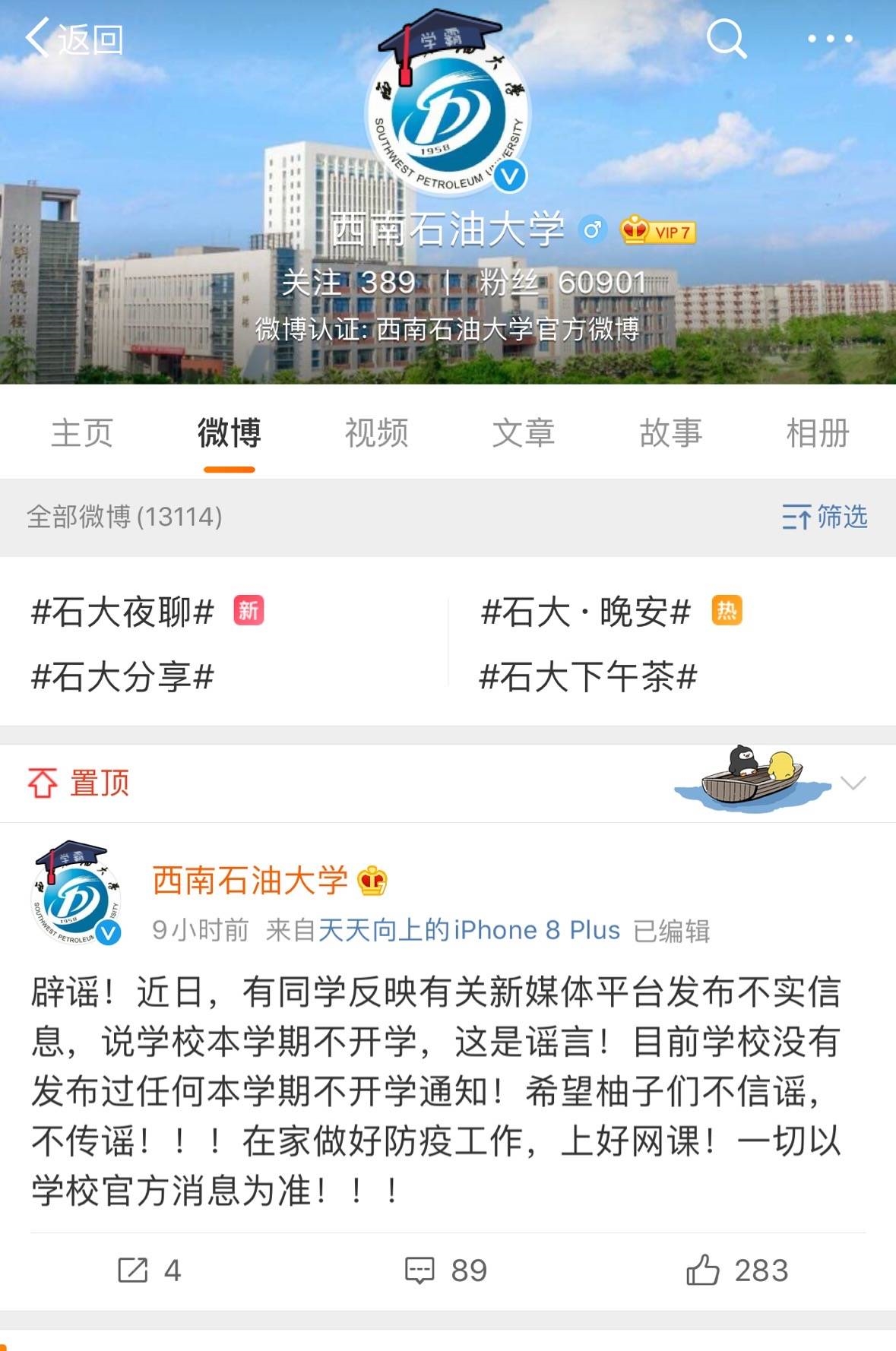This screenshot has width=896, height=1351.
Task: Tap the 筛选 filter button
Action: pos(825,517)
